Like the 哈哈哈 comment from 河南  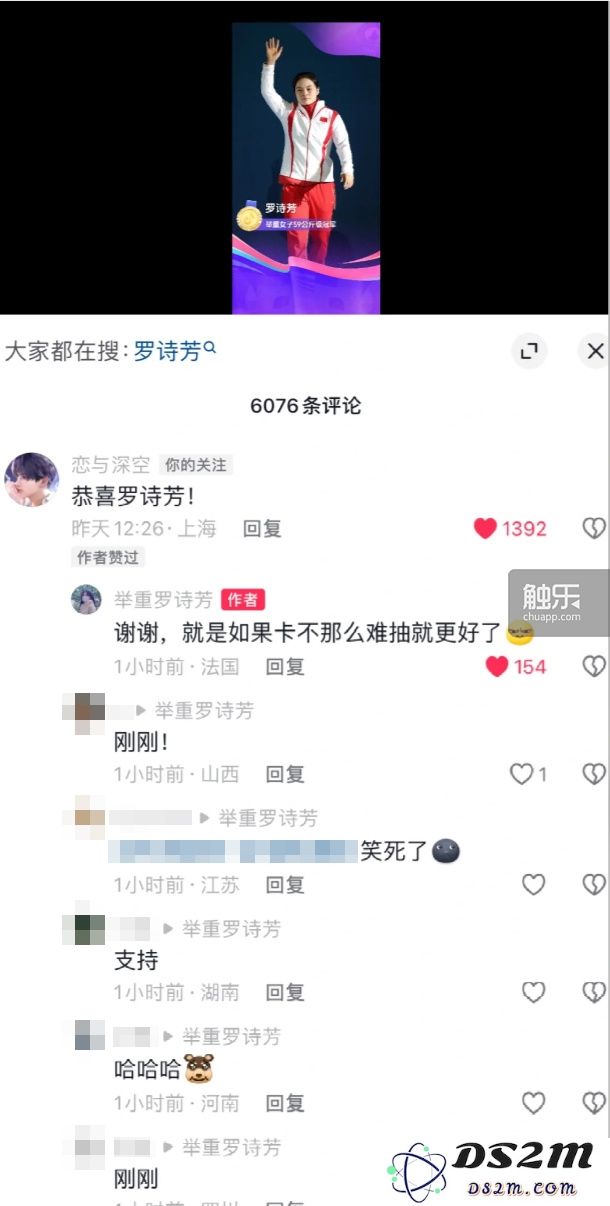pyautogui.click(x=534, y=1103)
